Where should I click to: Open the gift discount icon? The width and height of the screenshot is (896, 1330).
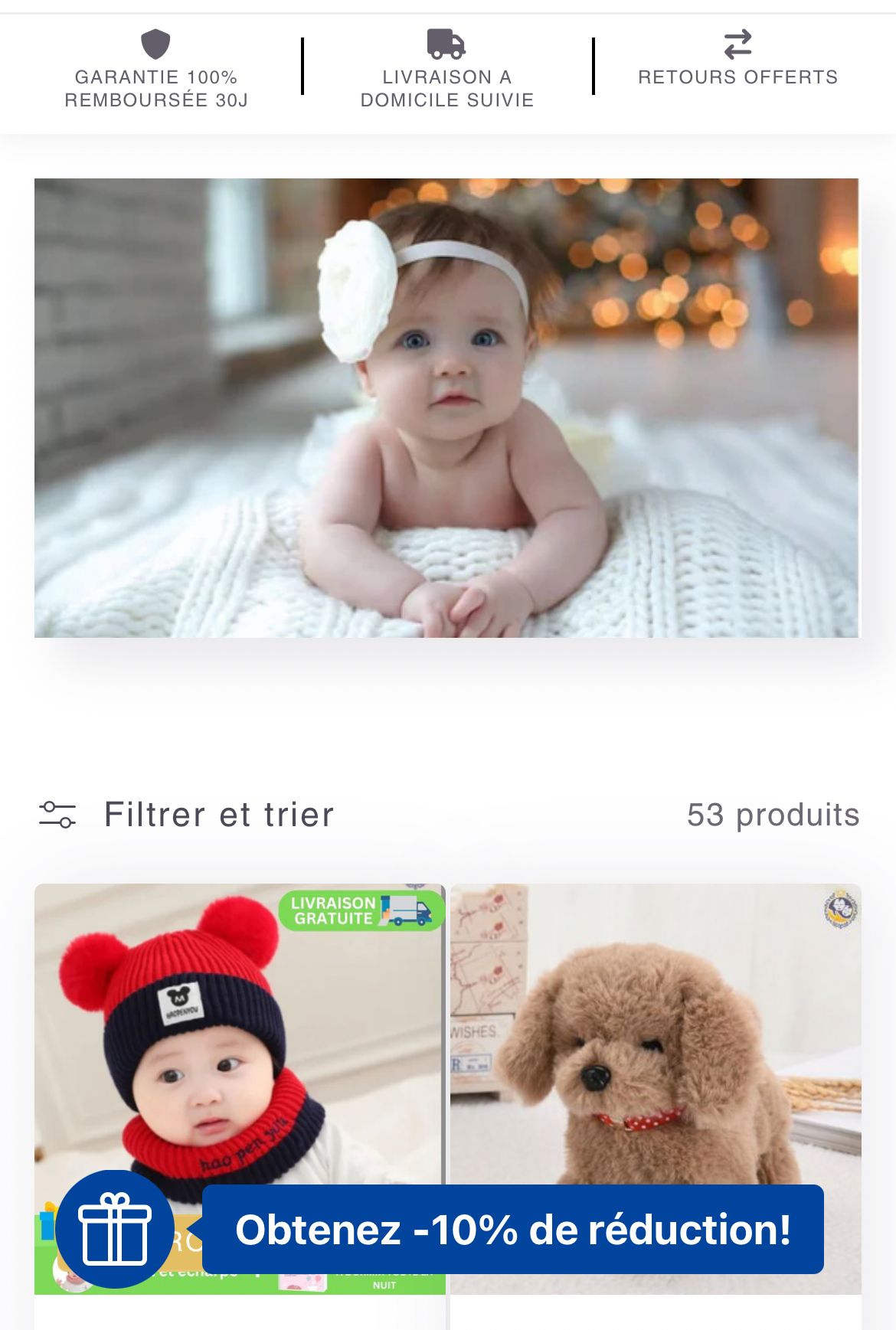115,1229
